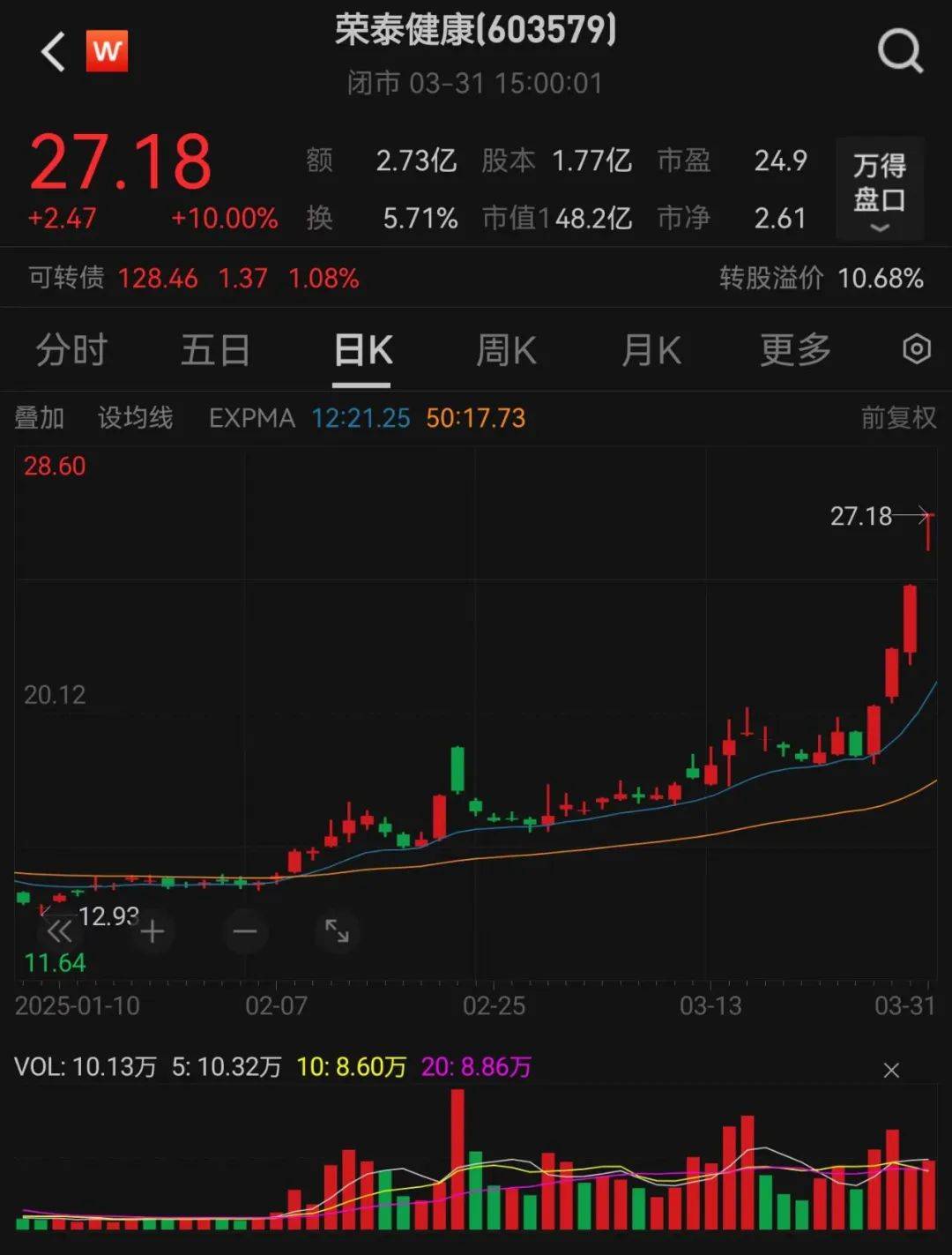Switch to the 周K chart tab
The height and width of the screenshot is (1255, 952).
tap(506, 350)
